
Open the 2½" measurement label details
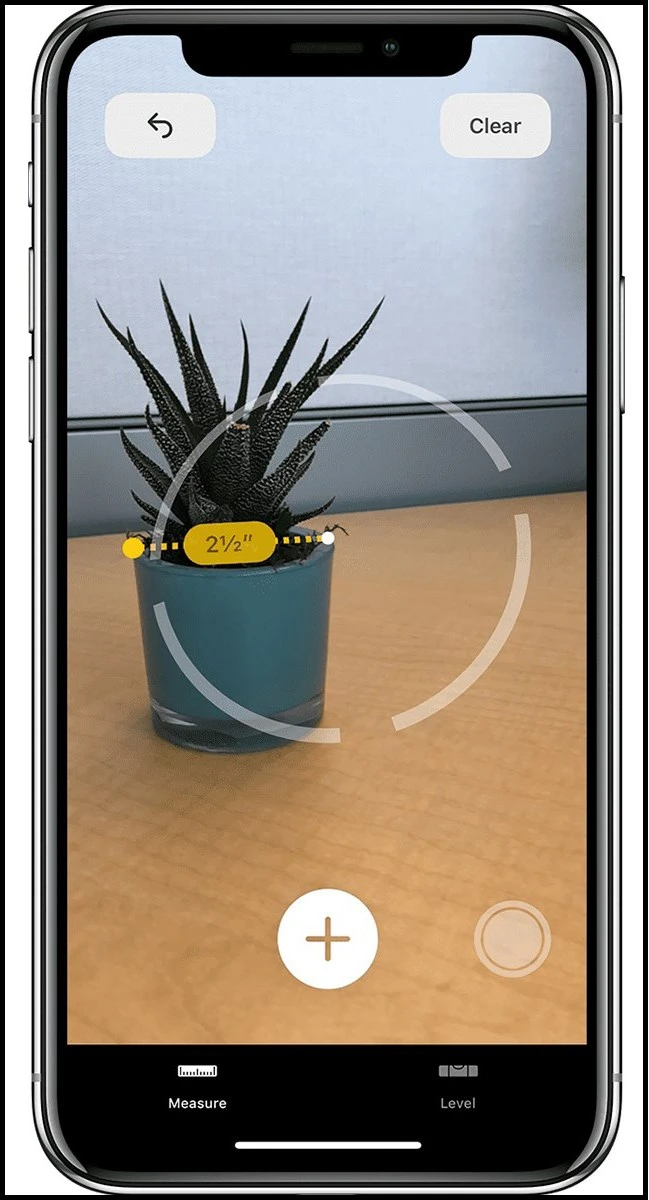tap(229, 545)
